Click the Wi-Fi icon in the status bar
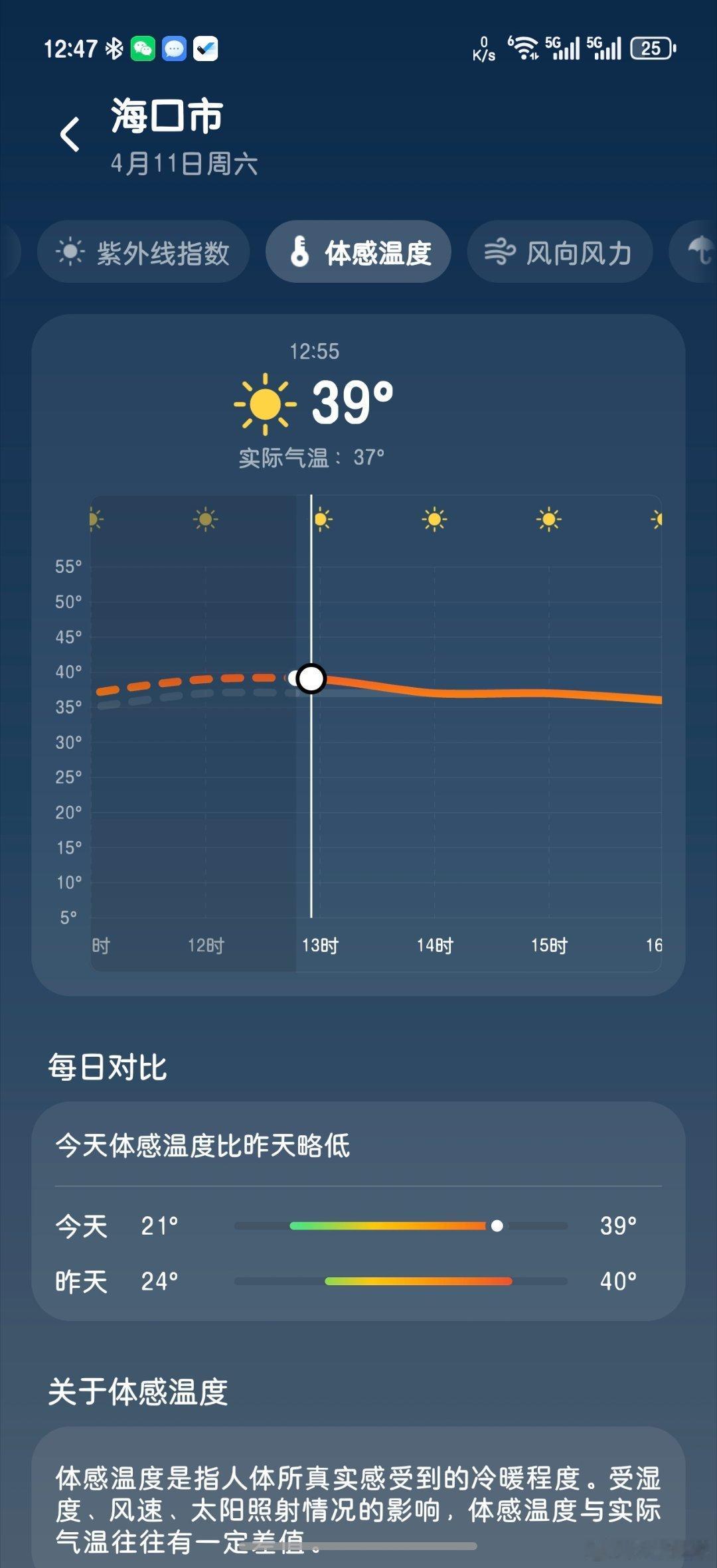Viewport: 717px width, 1568px height. 525,48
